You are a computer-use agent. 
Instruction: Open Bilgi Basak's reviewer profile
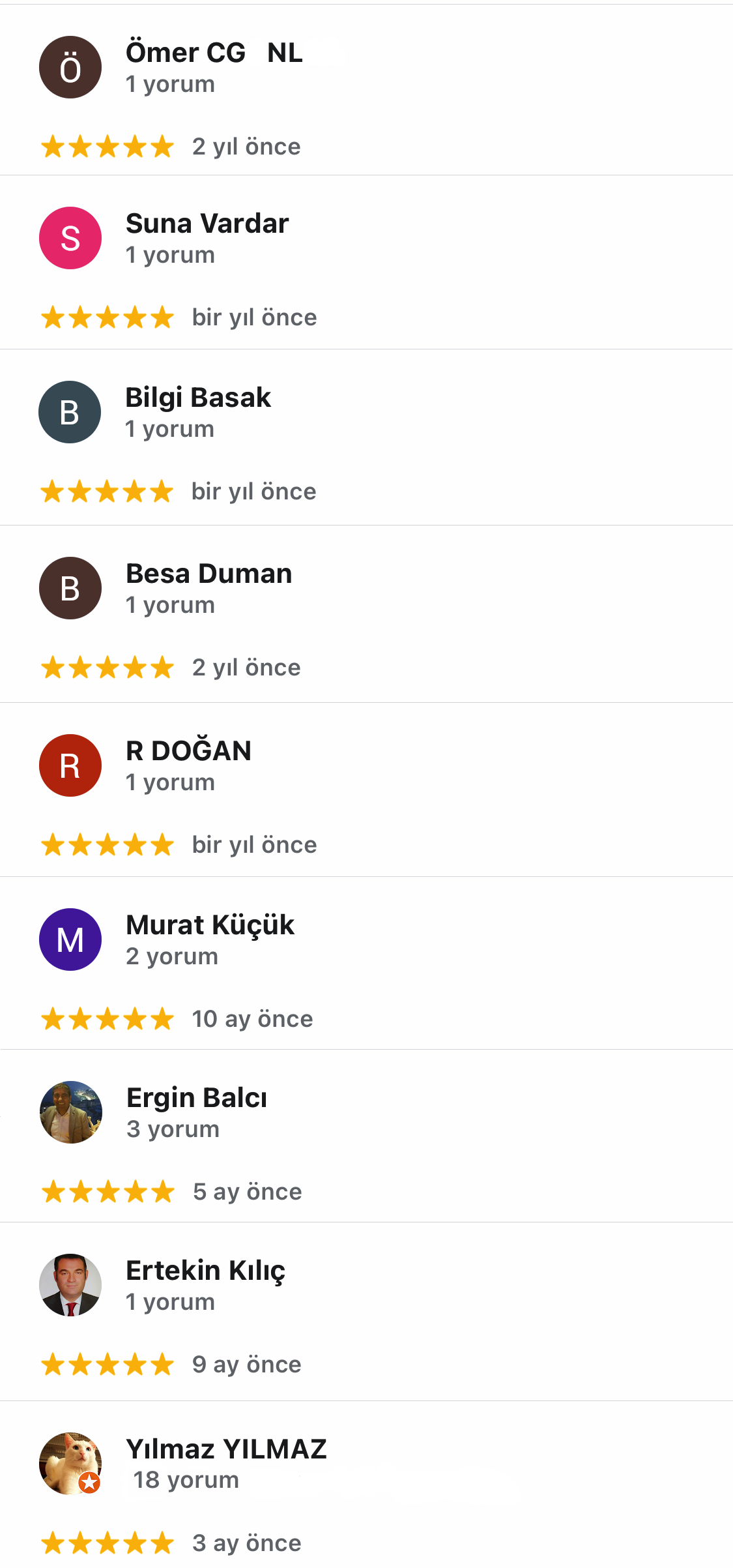click(x=198, y=398)
